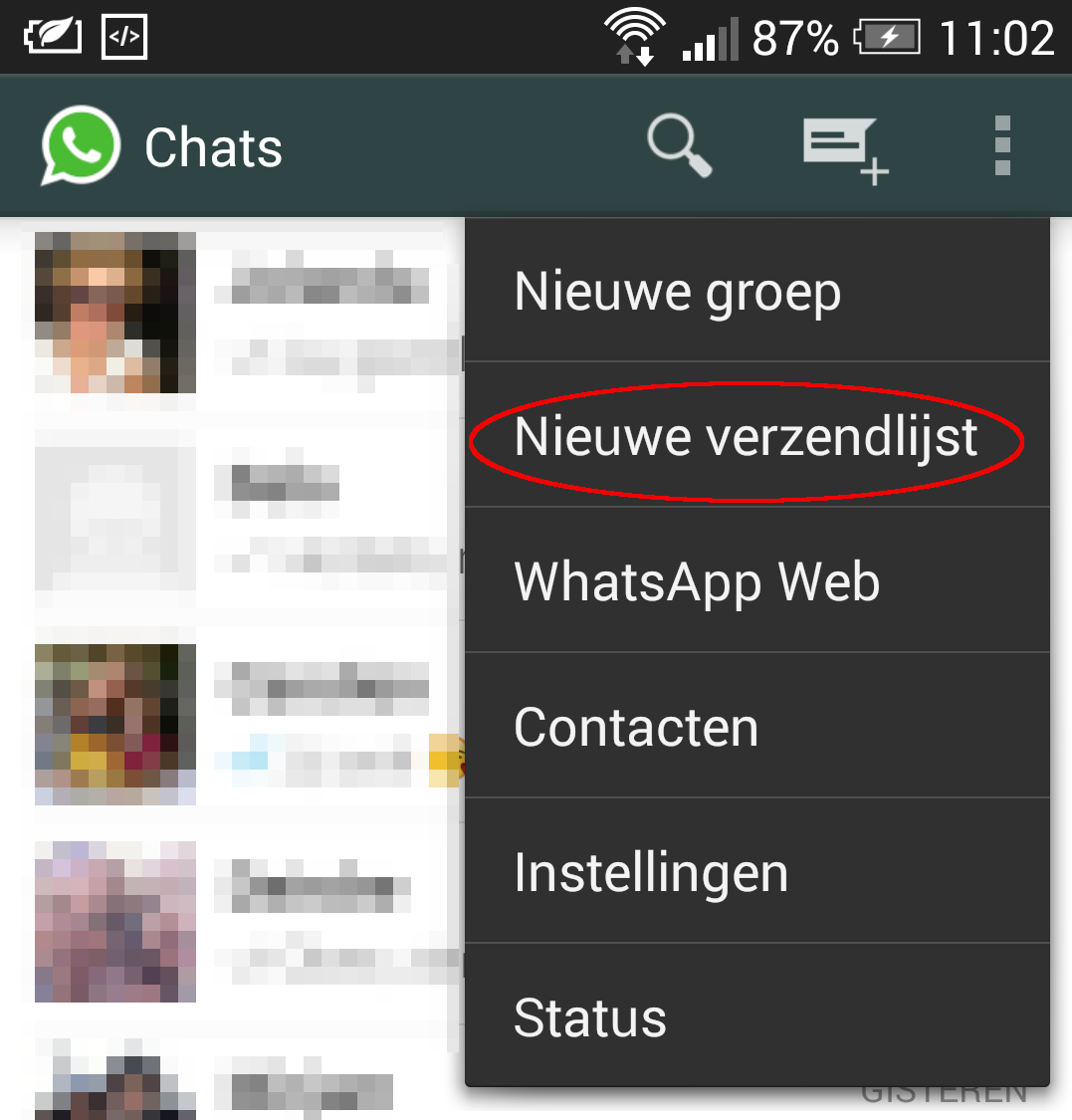The height and width of the screenshot is (1120, 1072).
Task: Open the search magnifier icon
Action: click(x=680, y=147)
